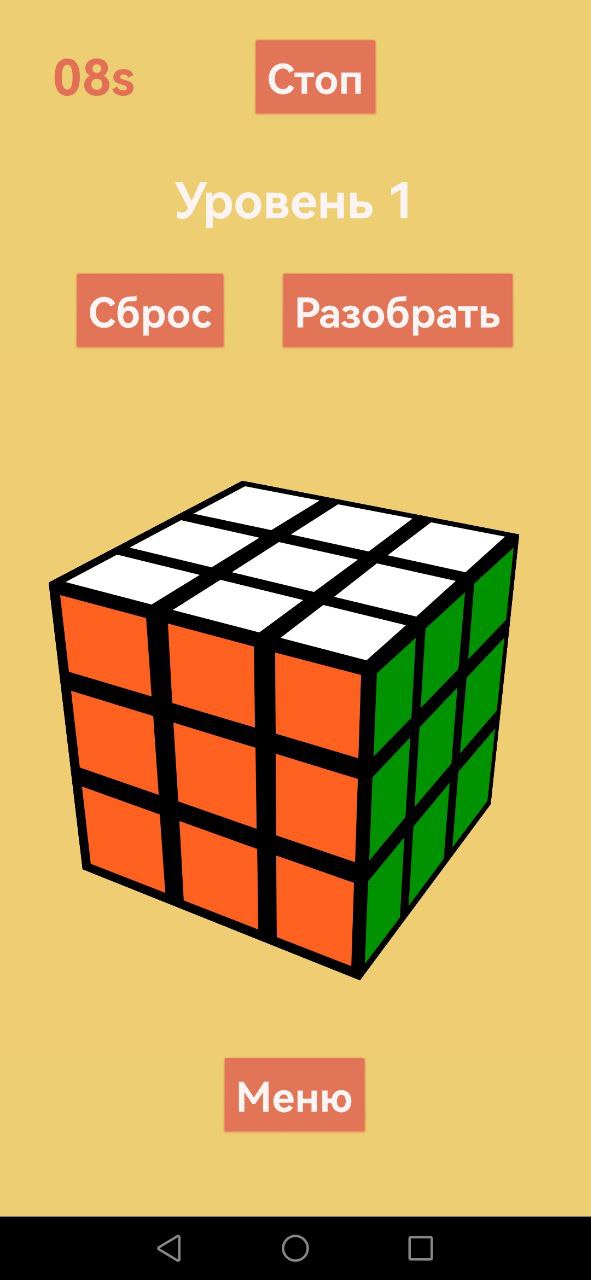The width and height of the screenshot is (591, 1280).
Task: Scramble the cube with Разобрать
Action: [398, 311]
